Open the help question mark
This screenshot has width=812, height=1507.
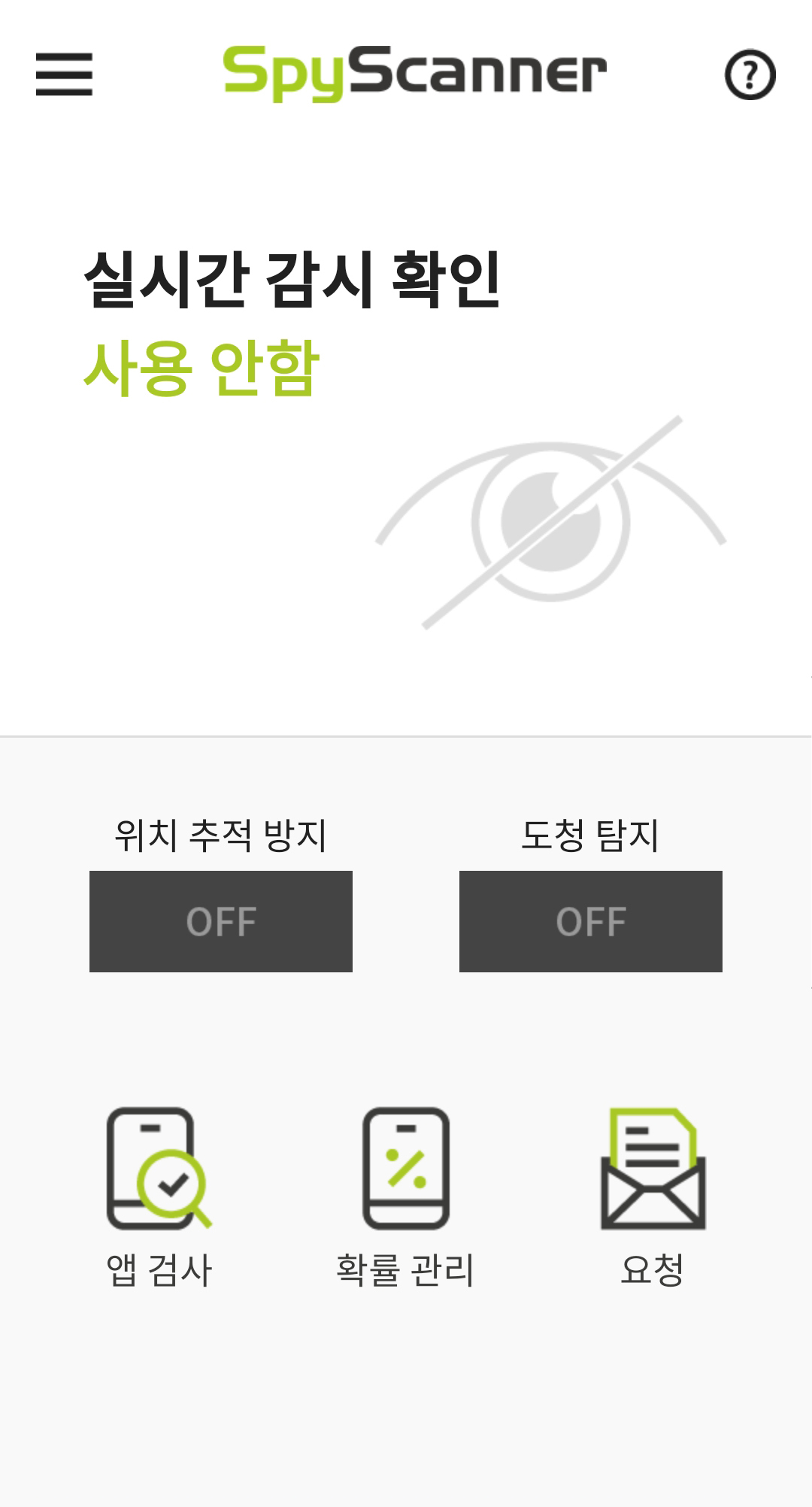click(x=750, y=74)
